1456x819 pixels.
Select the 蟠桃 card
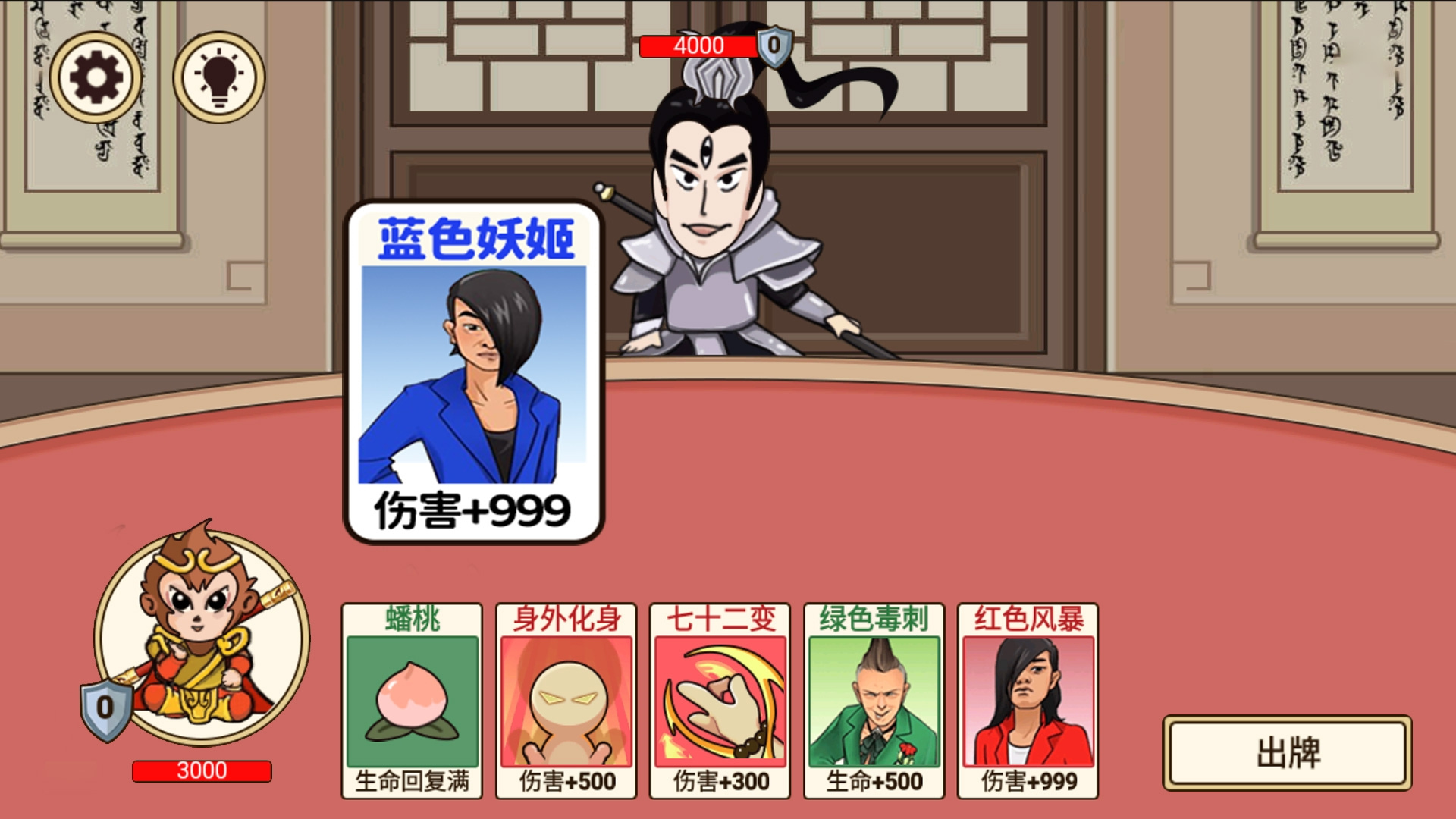(412, 701)
